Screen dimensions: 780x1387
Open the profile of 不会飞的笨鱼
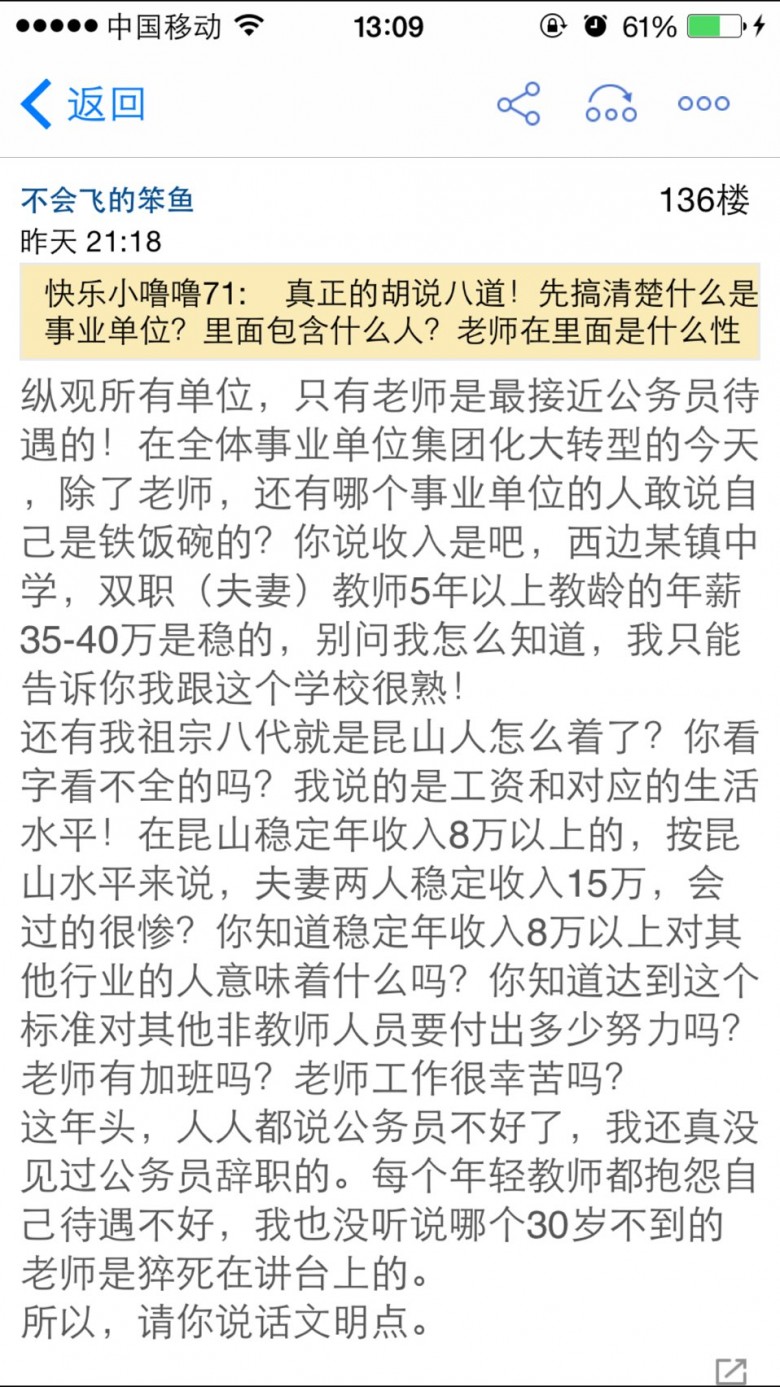(x=107, y=201)
